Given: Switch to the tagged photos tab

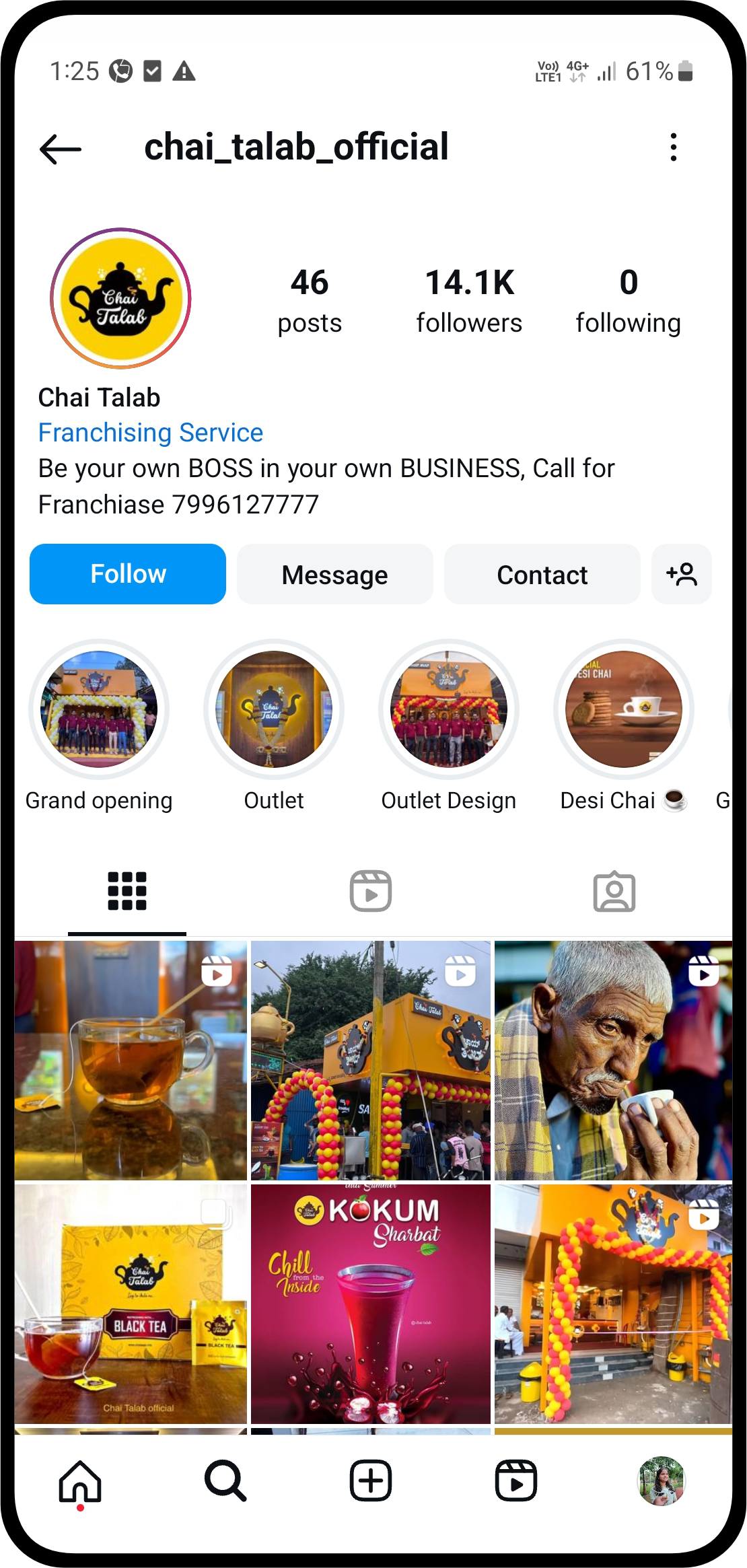Looking at the screenshot, I should pos(614,891).
